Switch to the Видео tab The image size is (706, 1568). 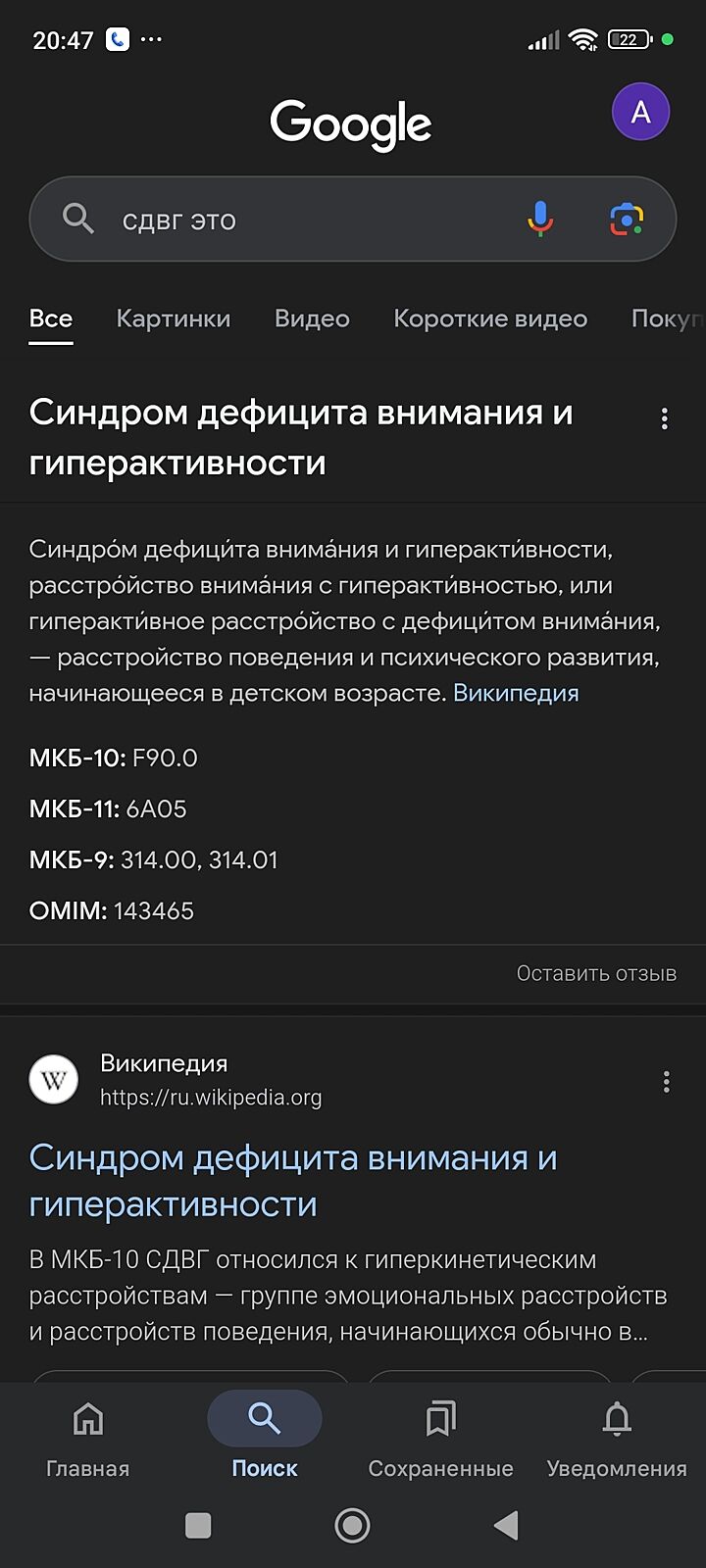(x=312, y=318)
